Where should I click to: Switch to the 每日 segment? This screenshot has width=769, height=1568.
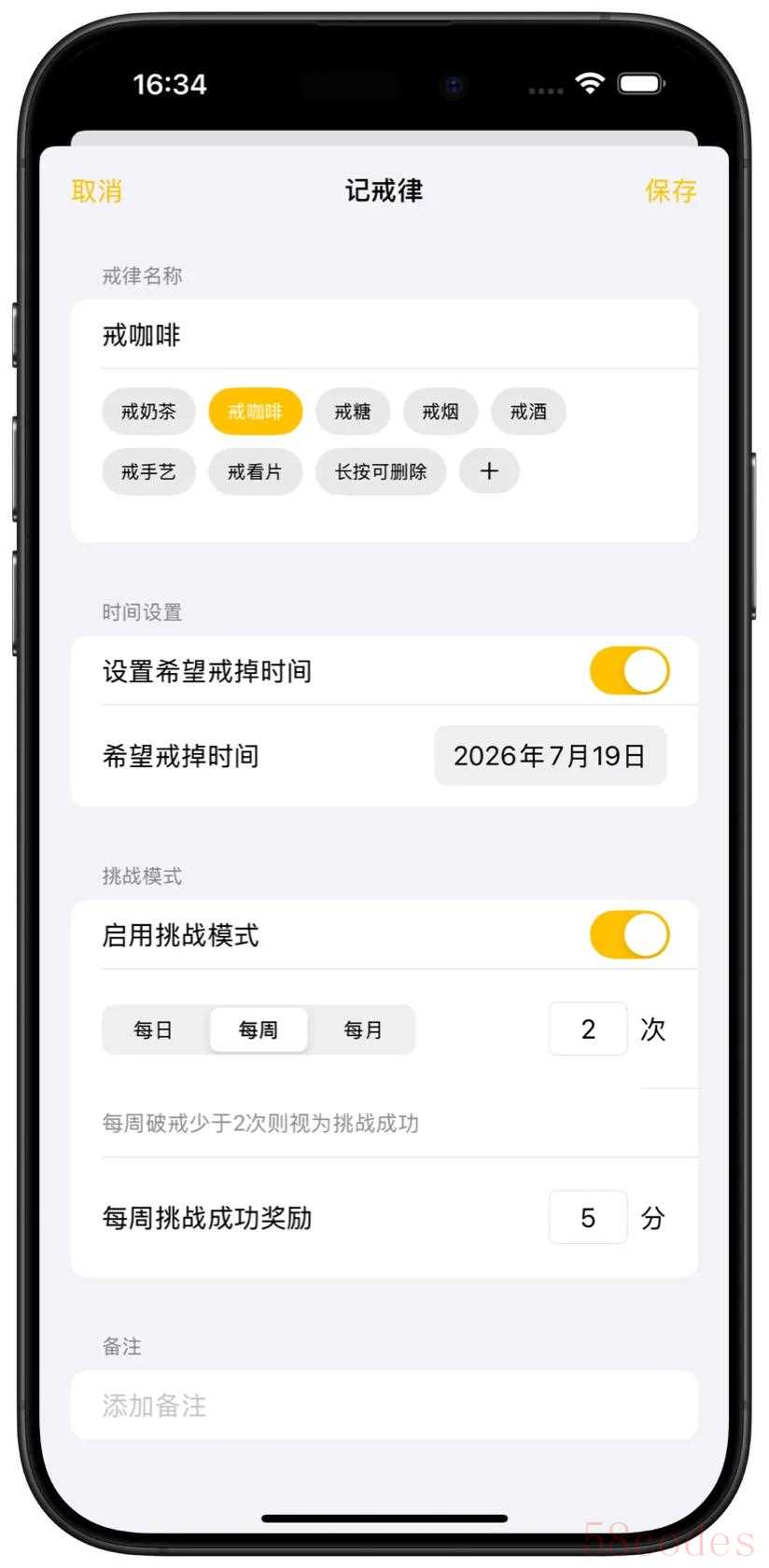coord(154,1029)
